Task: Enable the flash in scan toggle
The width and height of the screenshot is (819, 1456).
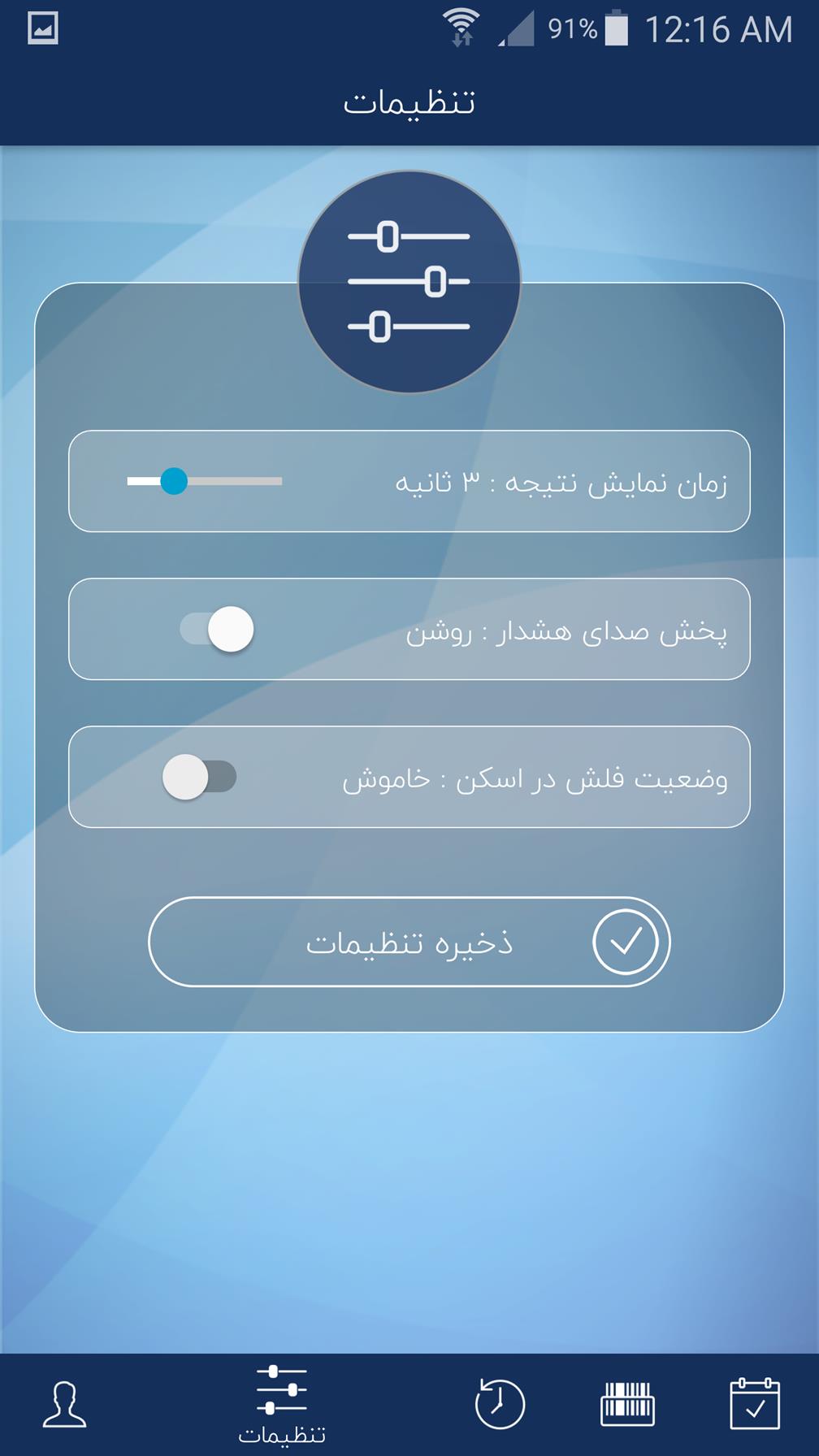Action: click(x=200, y=777)
